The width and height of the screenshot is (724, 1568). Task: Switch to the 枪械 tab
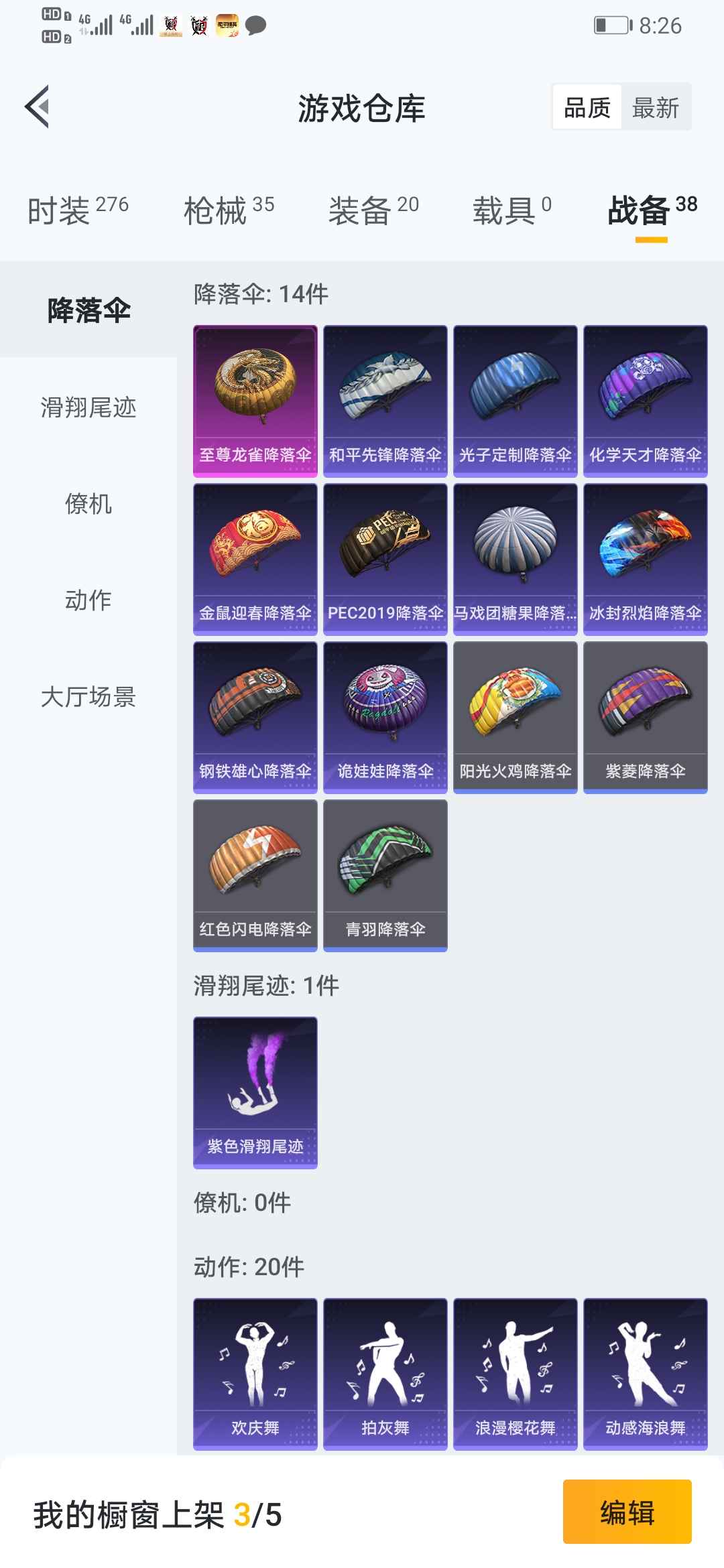(x=229, y=210)
